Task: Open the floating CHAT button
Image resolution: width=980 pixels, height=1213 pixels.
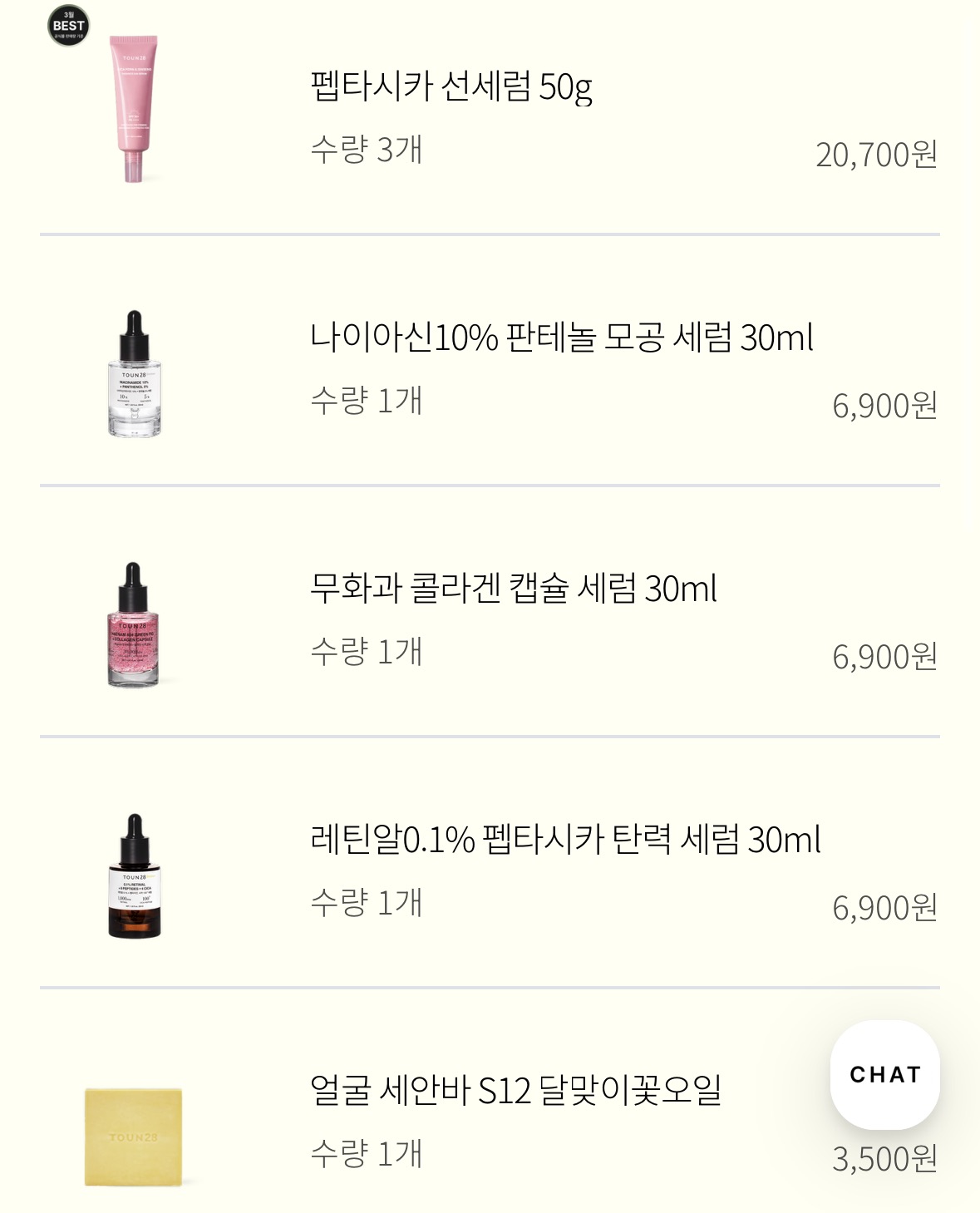Action: tap(885, 1074)
